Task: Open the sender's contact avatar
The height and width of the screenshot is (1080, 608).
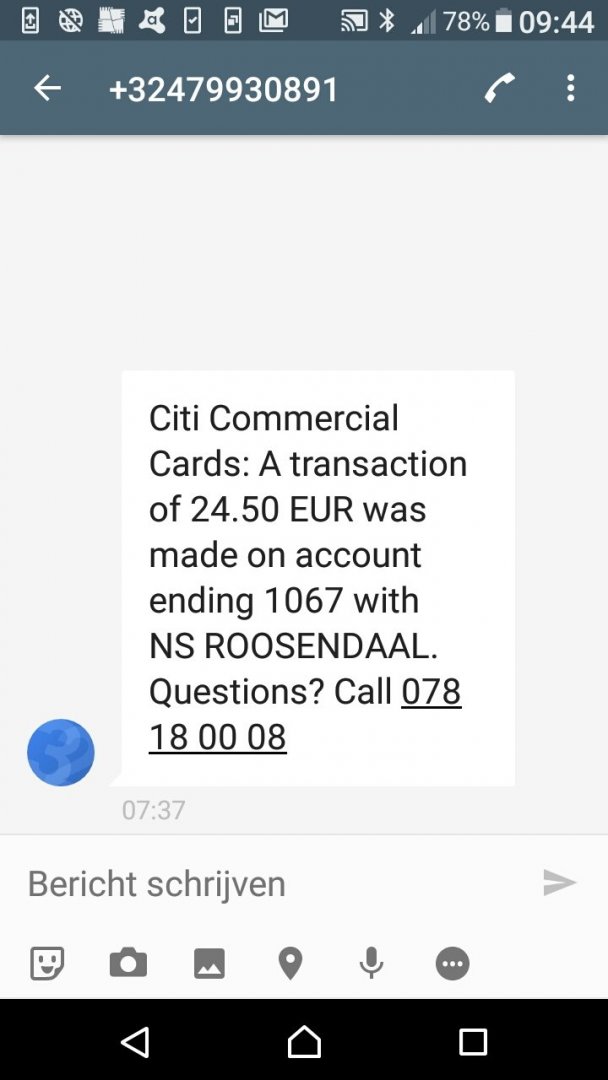Action: [61, 752]
